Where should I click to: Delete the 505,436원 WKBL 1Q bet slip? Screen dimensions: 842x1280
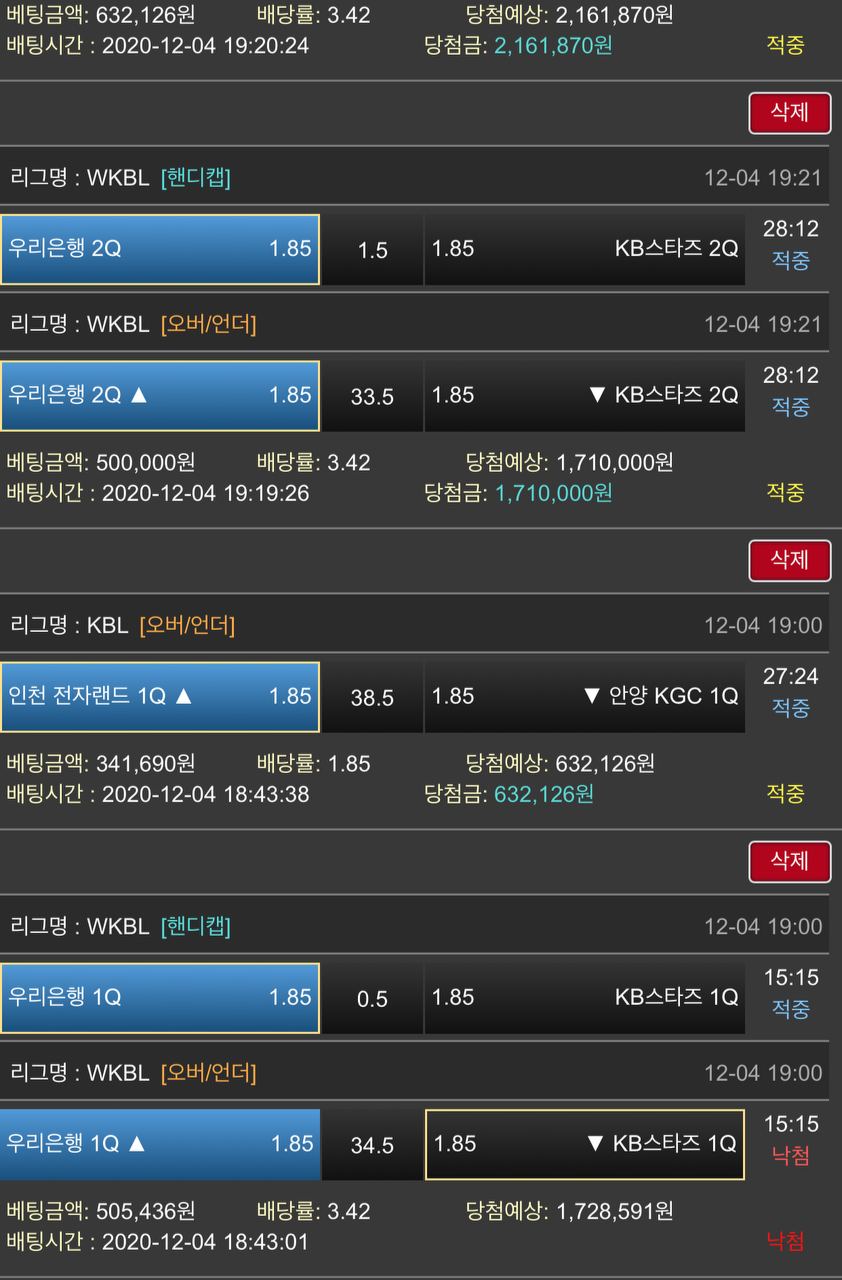pos(789,861)
